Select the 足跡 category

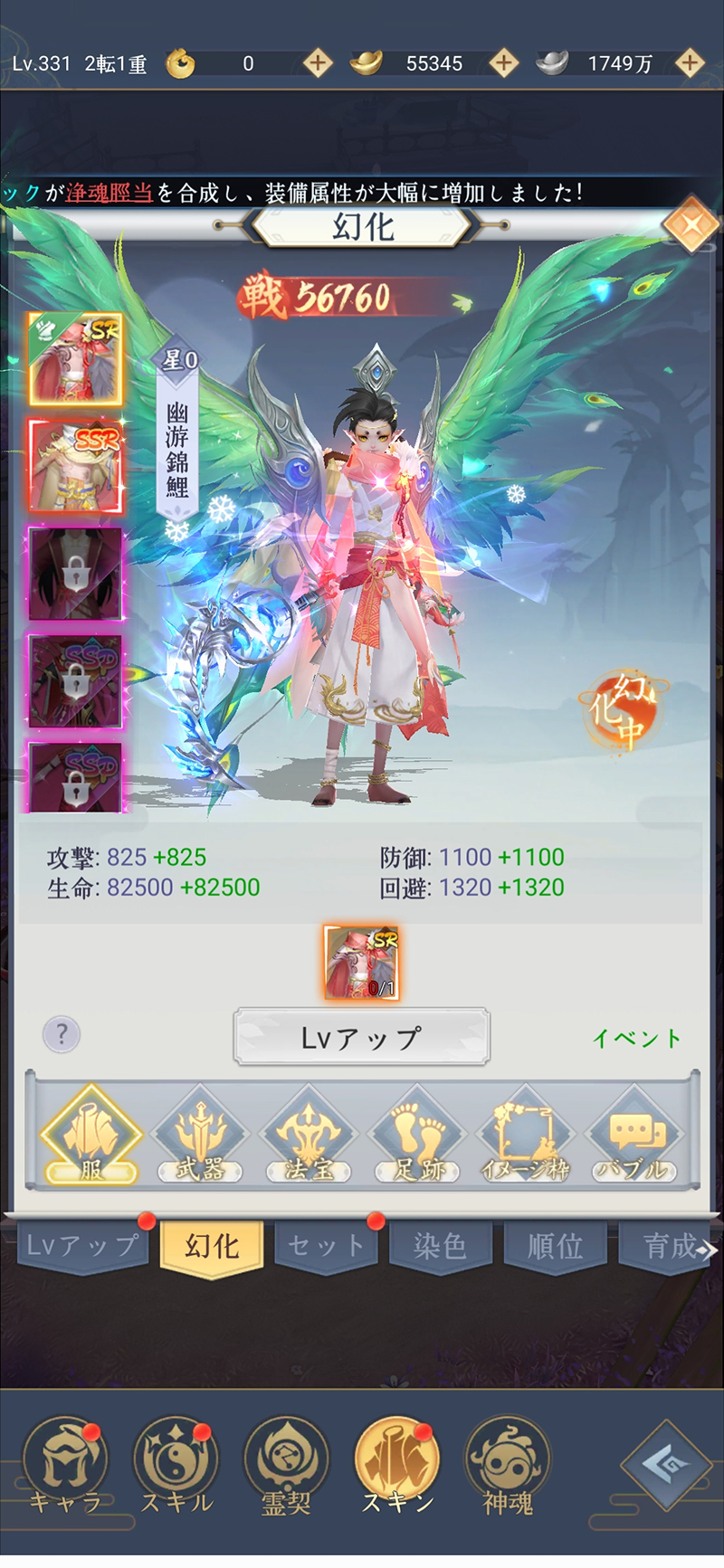(x=417, y=1134)
